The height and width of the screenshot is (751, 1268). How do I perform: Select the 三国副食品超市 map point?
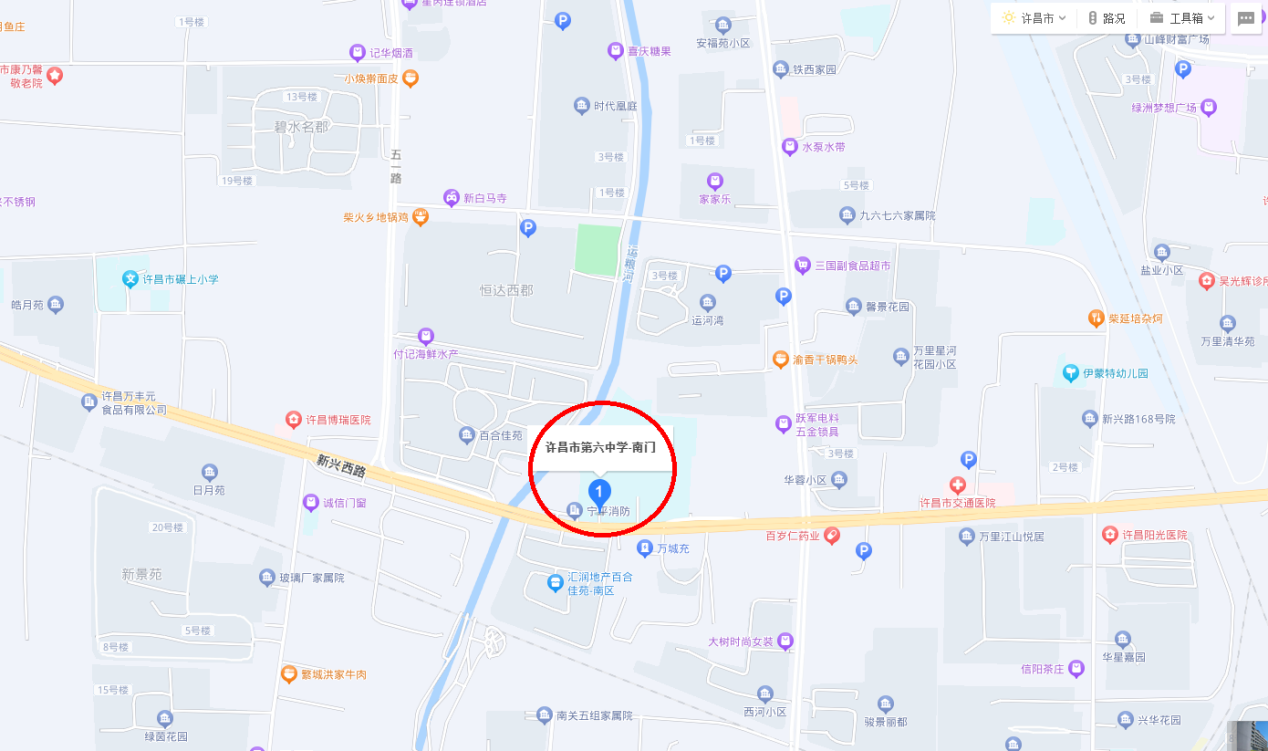click(x=802, y=266)
